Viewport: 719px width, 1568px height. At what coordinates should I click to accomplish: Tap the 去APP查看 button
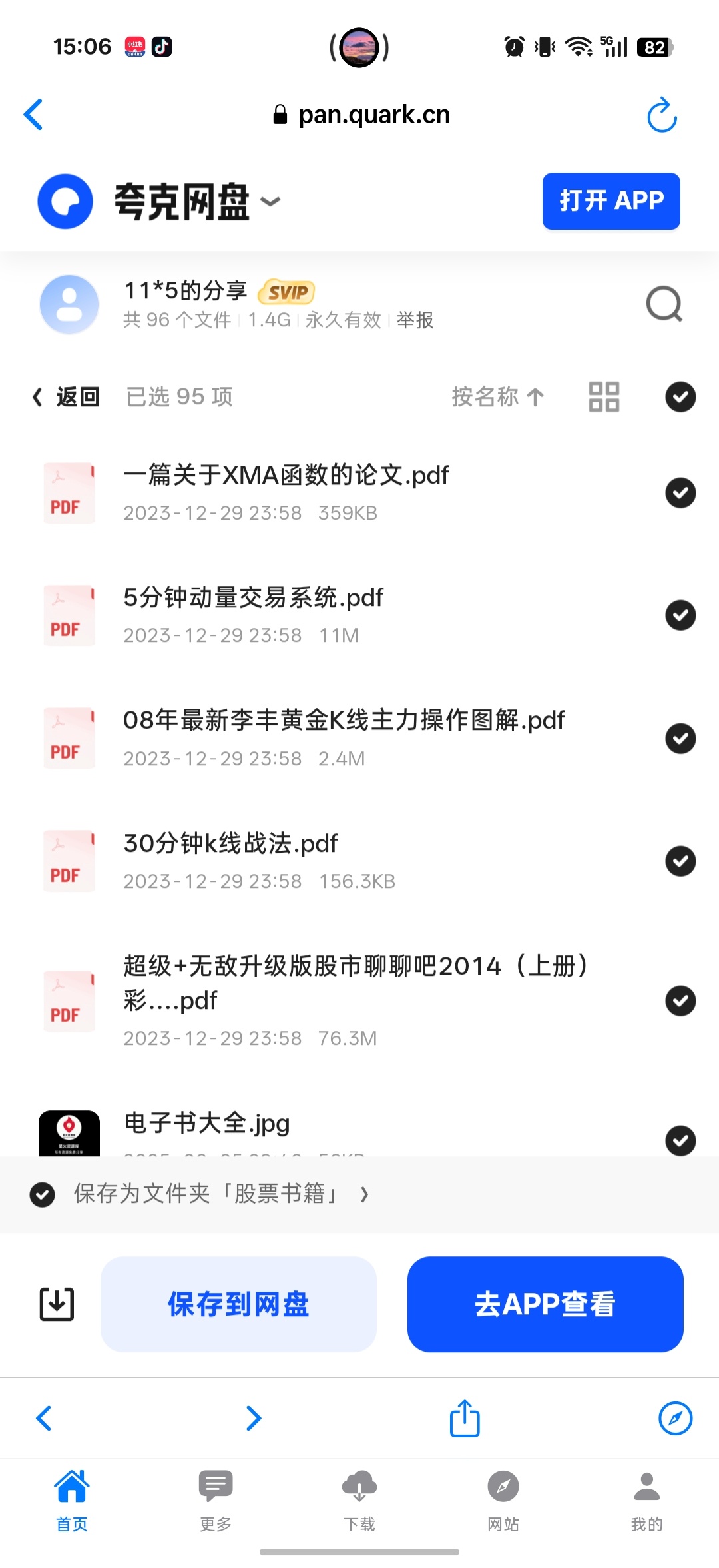545,1304
